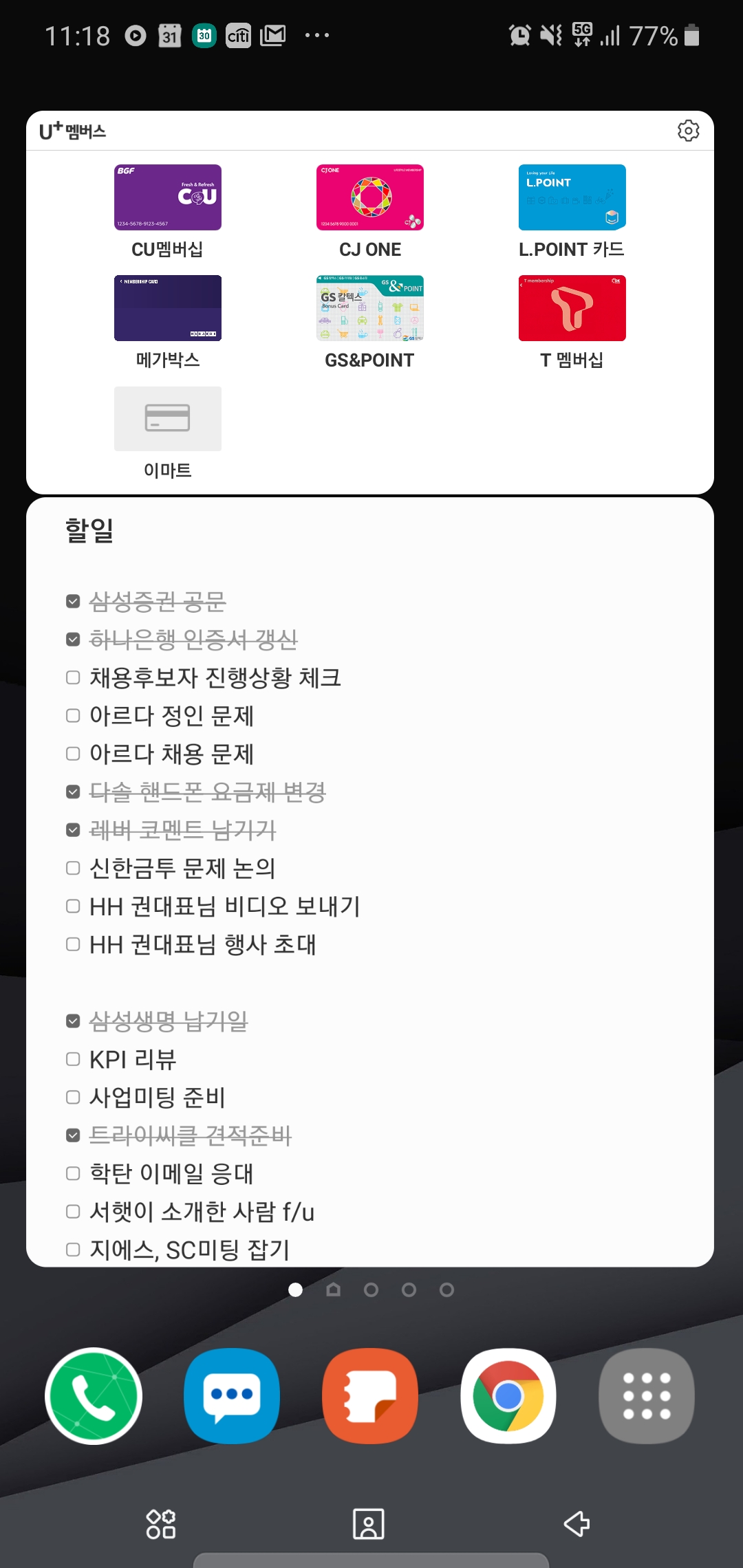Open the CJ ONE membership card

369,197
